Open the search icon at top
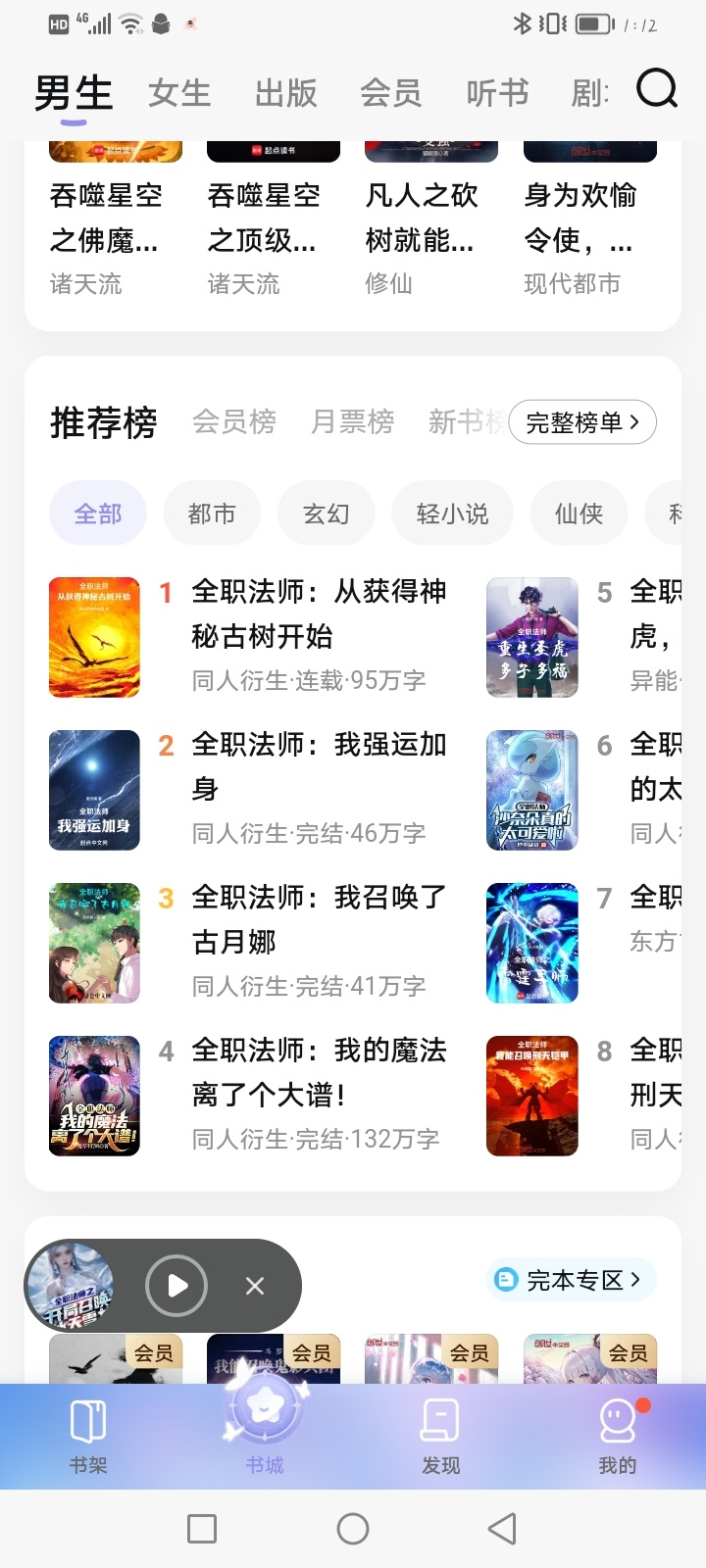 point(657,89)
